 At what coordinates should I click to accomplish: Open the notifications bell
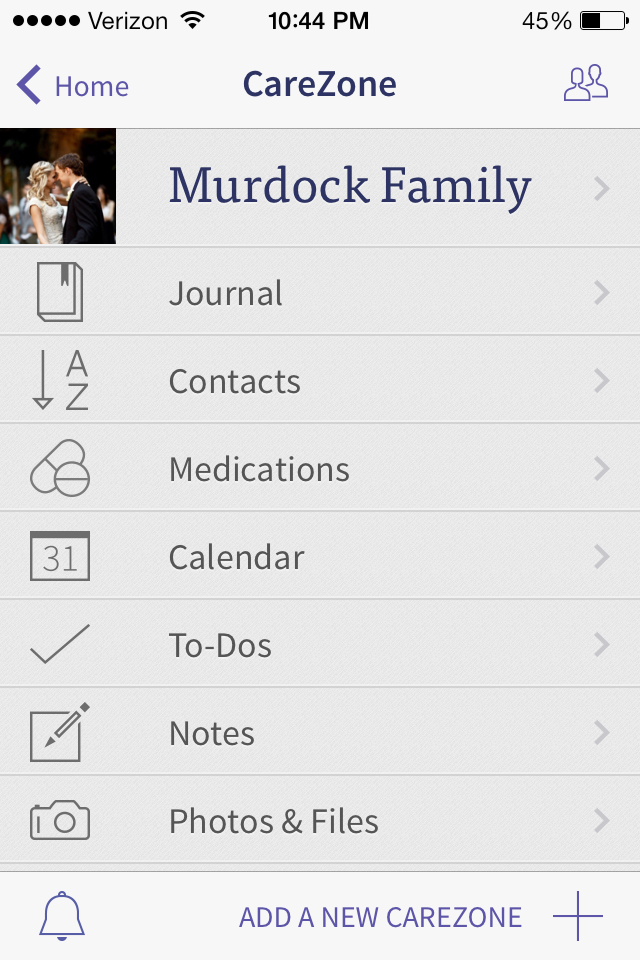(61, 917)
